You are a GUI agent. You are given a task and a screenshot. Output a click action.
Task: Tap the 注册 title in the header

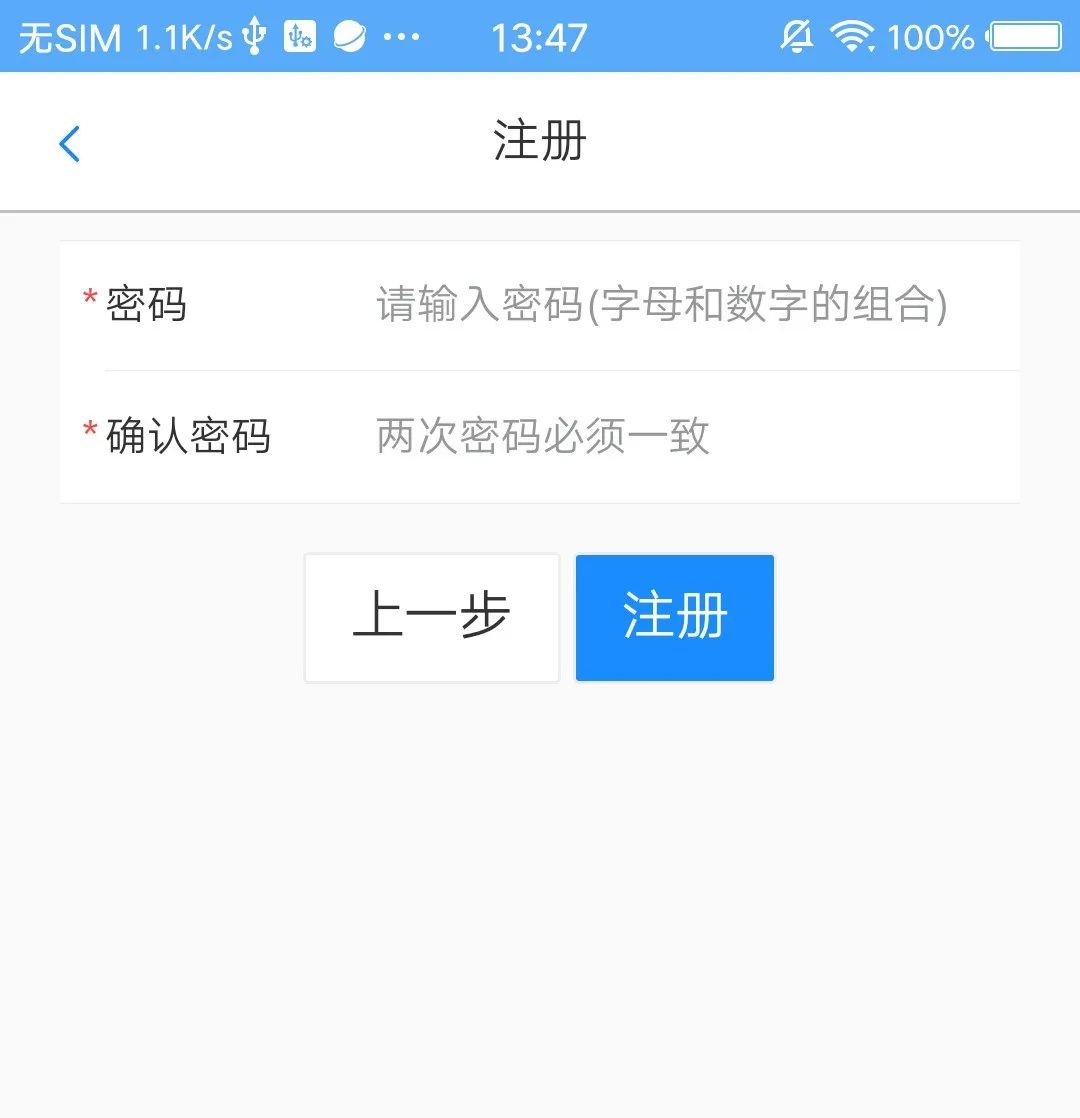click(537, 141)
